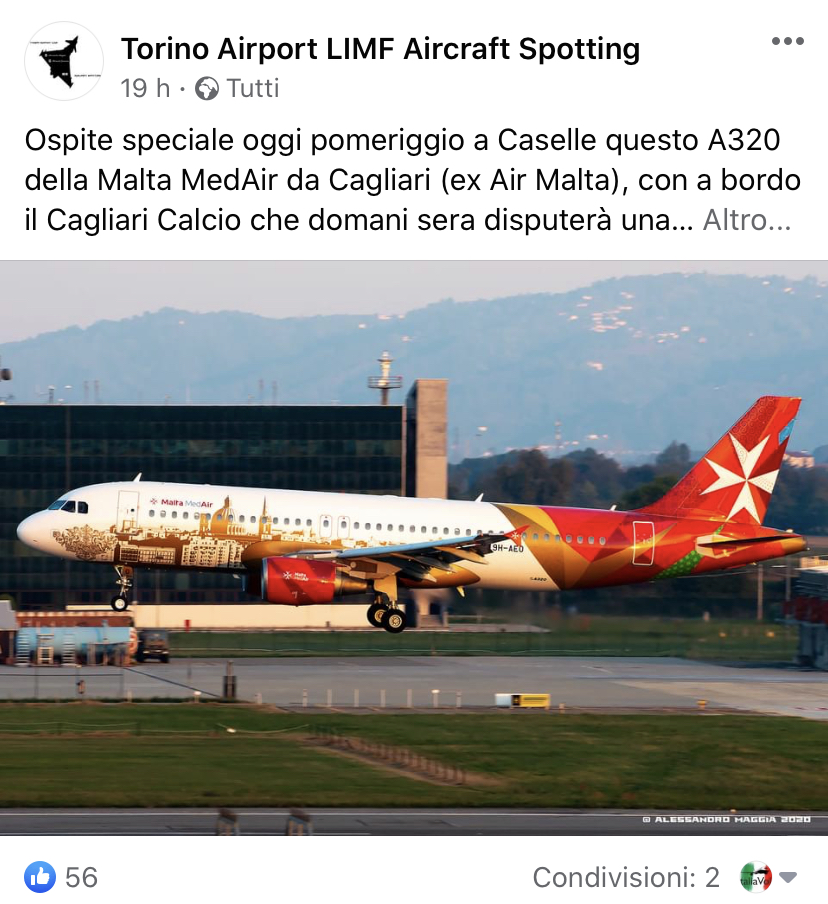View who reacted with 56 likes
The width and height of the screenshot is (828, 904).
pyautogui.click(x=62, y=878)
